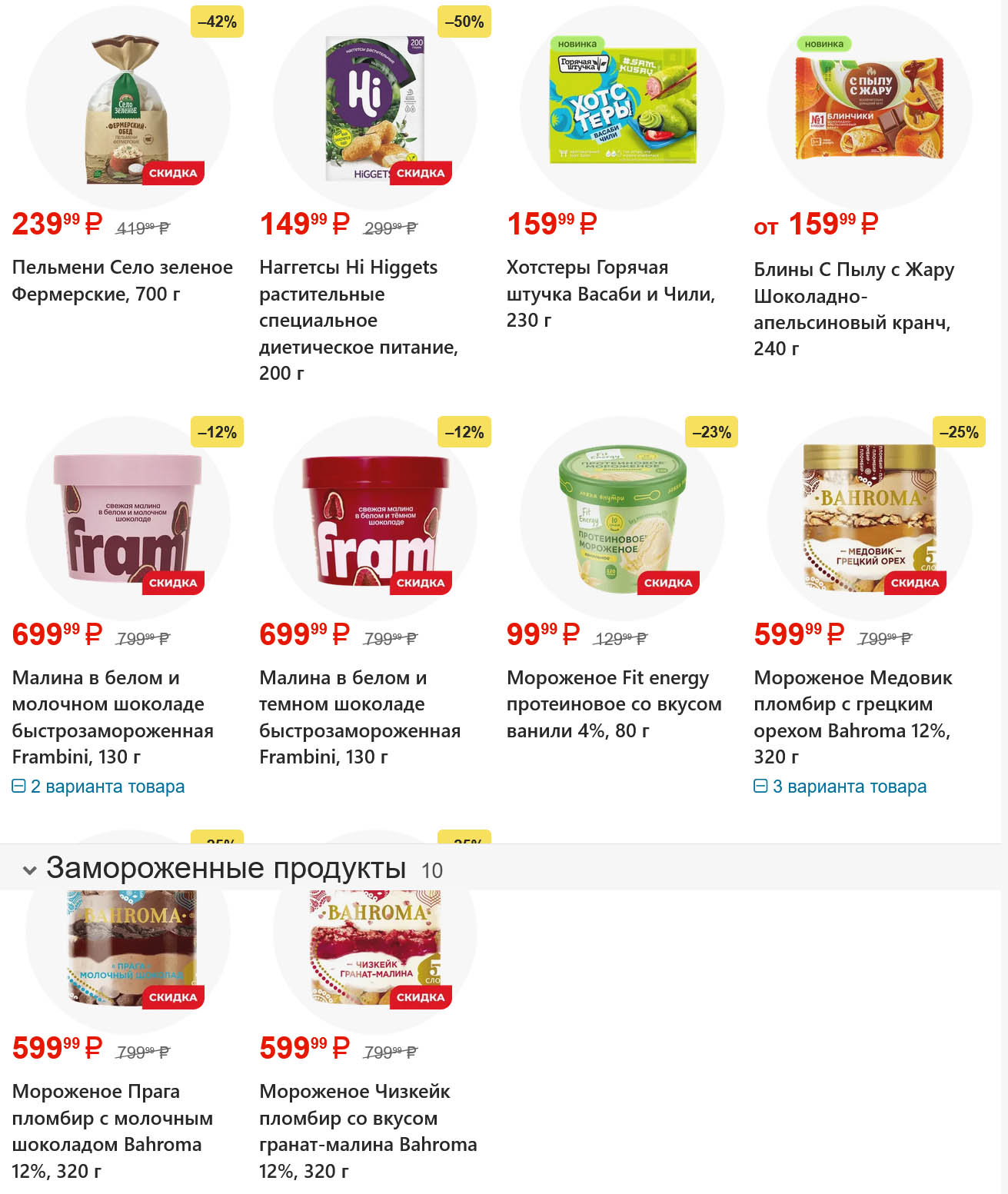Open Мороженое Чизкейк гранат-малина Bahroma
The height and width of the screenshot is (1194, 1008).
(x=368, y=1130)
